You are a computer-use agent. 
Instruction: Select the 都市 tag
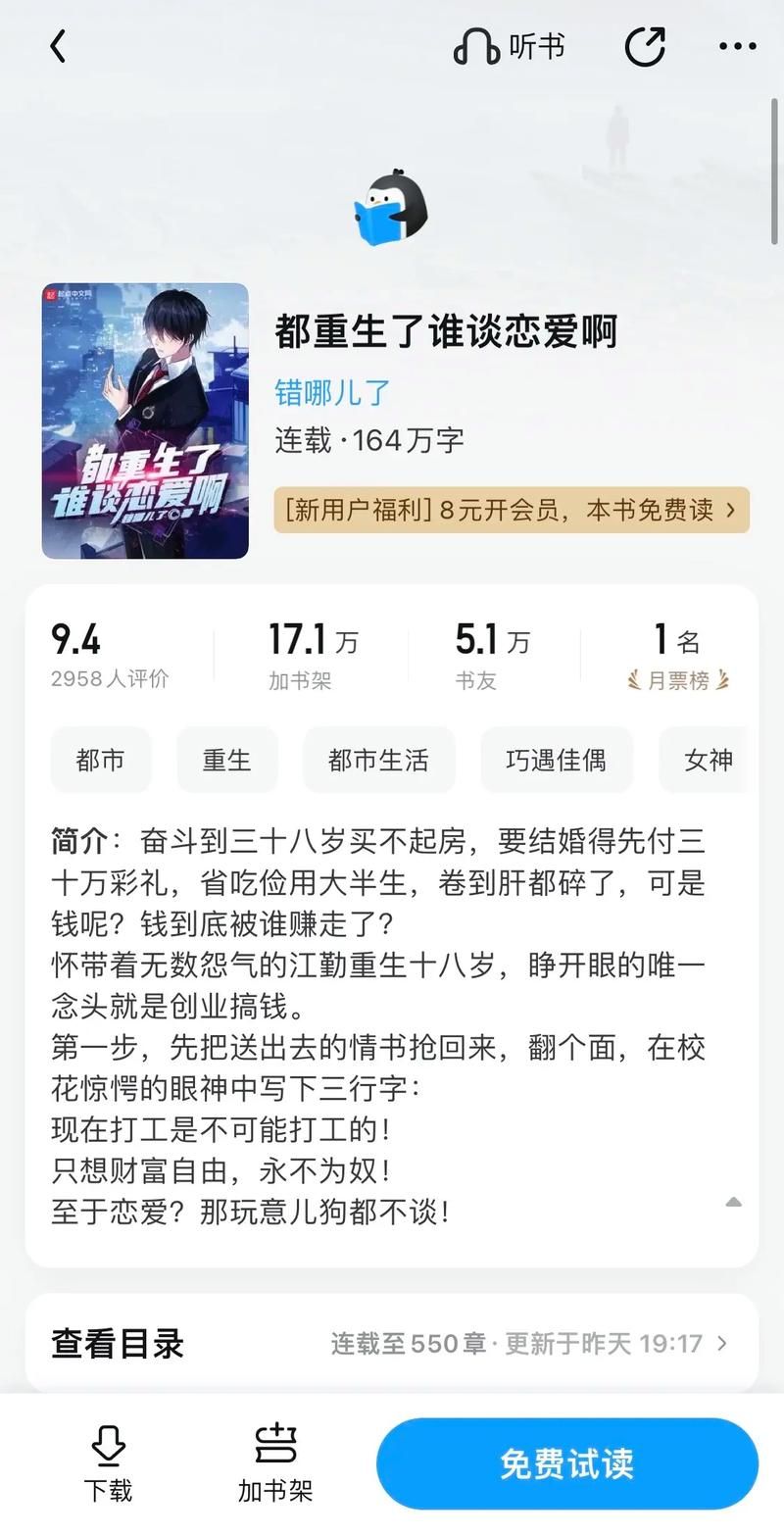tap(100, 760)
